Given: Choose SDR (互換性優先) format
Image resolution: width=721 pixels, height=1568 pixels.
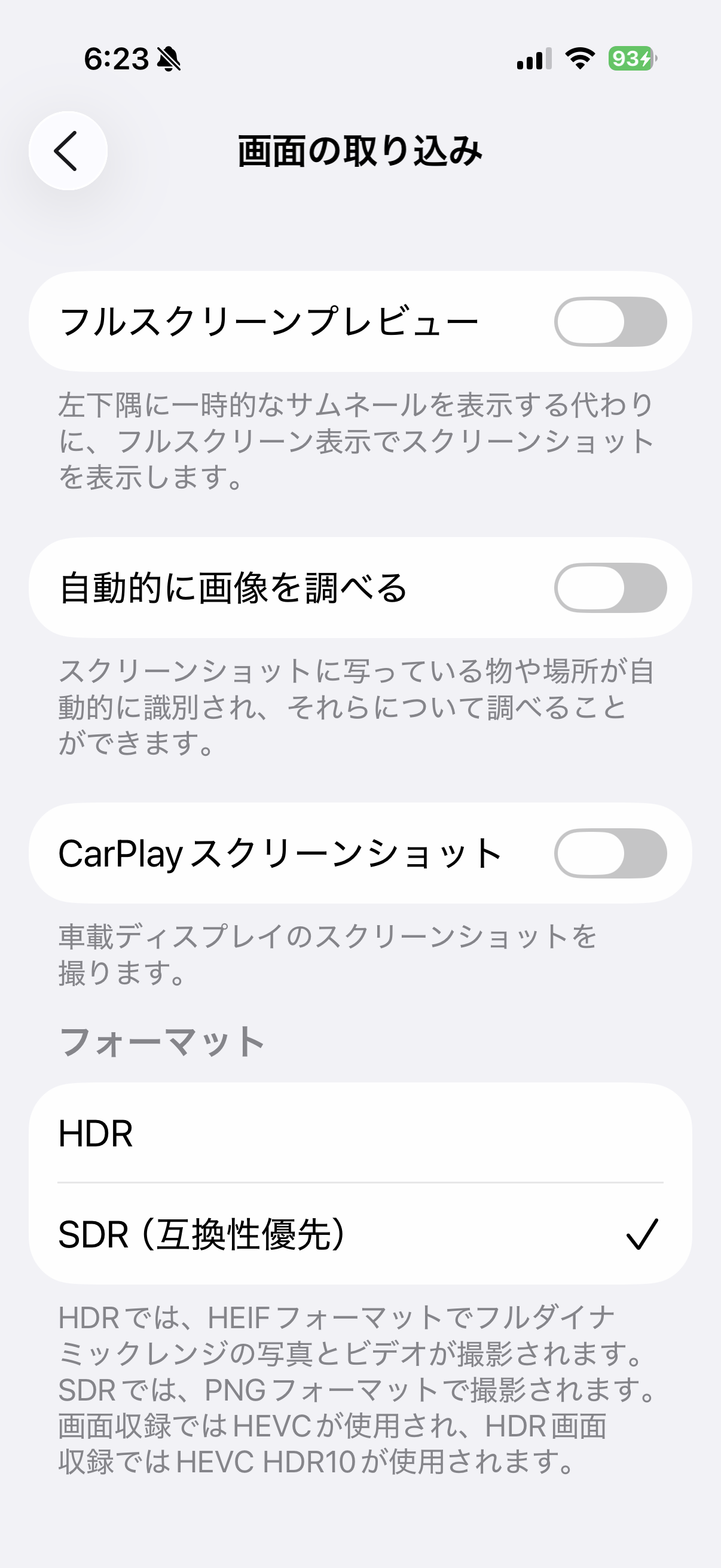Looking at the screenshot, I should click(x=360, y=1234).
